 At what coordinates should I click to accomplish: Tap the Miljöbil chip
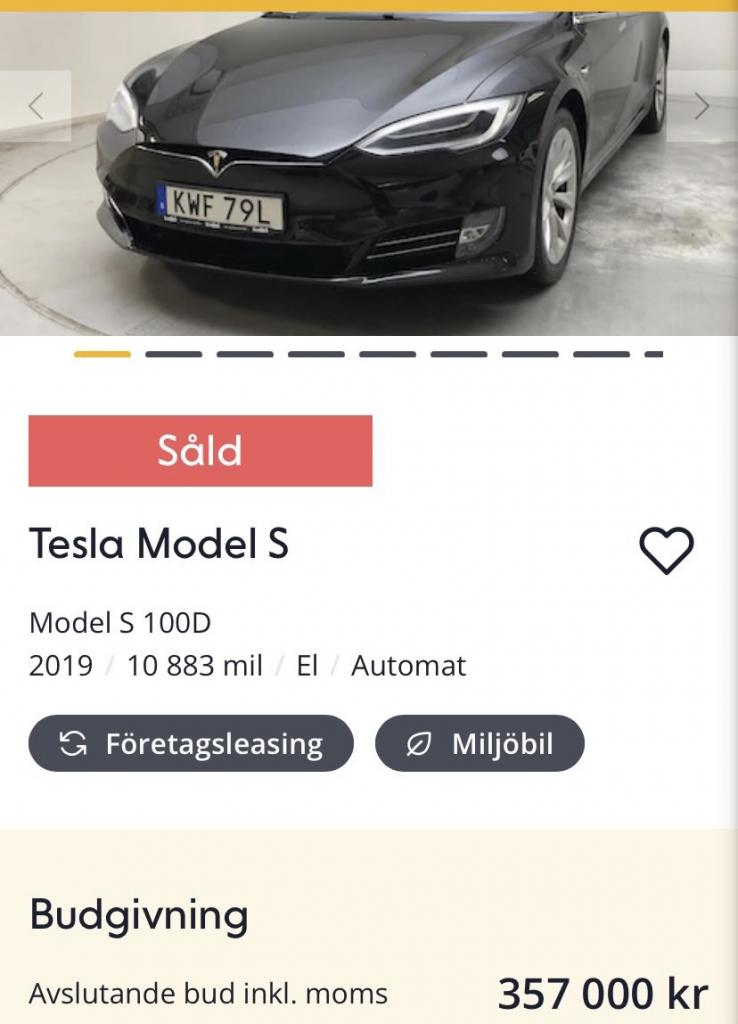480,744
